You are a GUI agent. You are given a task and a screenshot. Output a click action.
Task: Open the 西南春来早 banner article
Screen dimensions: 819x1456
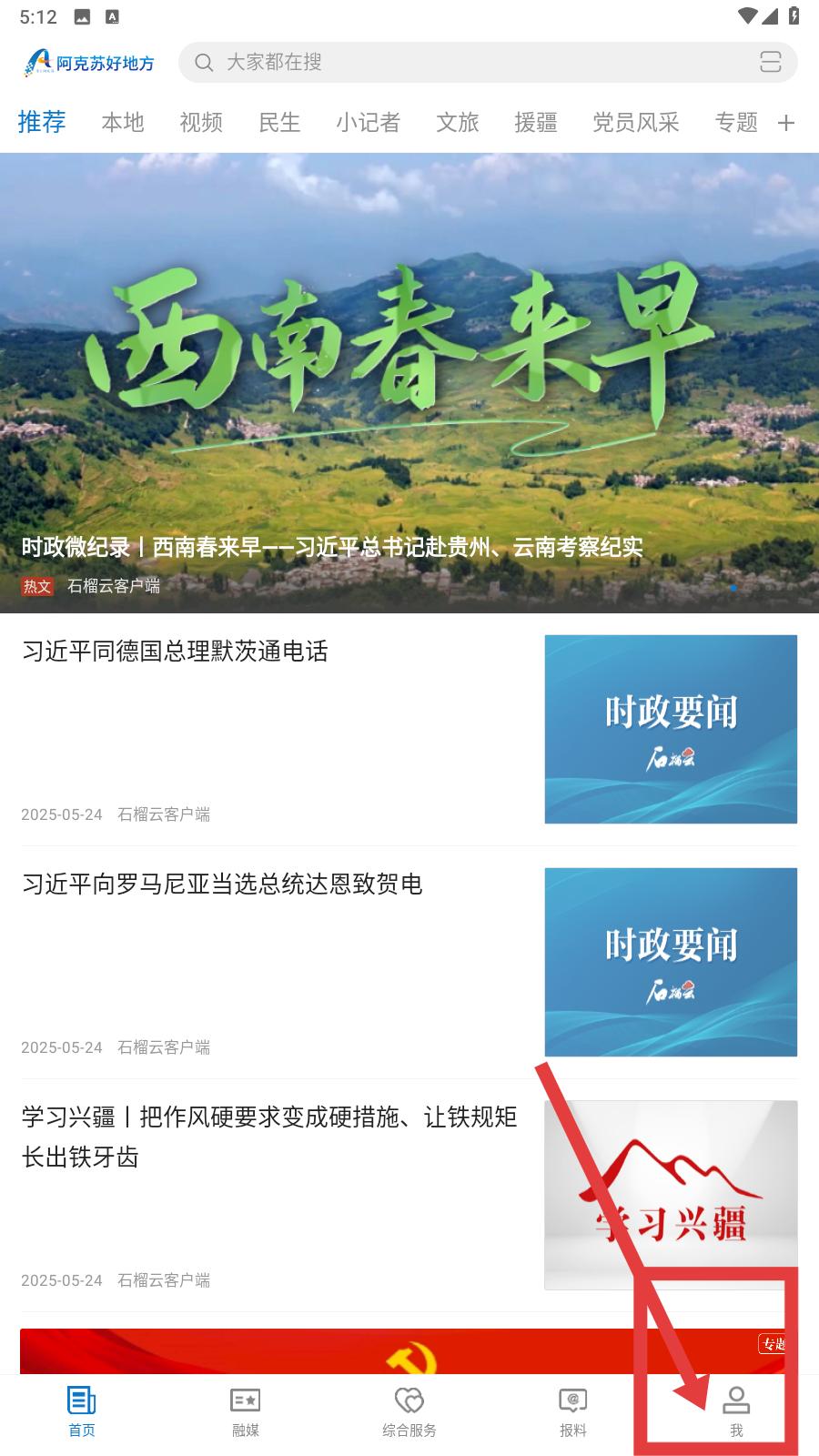pyautogui.click(x=409, y=382)
